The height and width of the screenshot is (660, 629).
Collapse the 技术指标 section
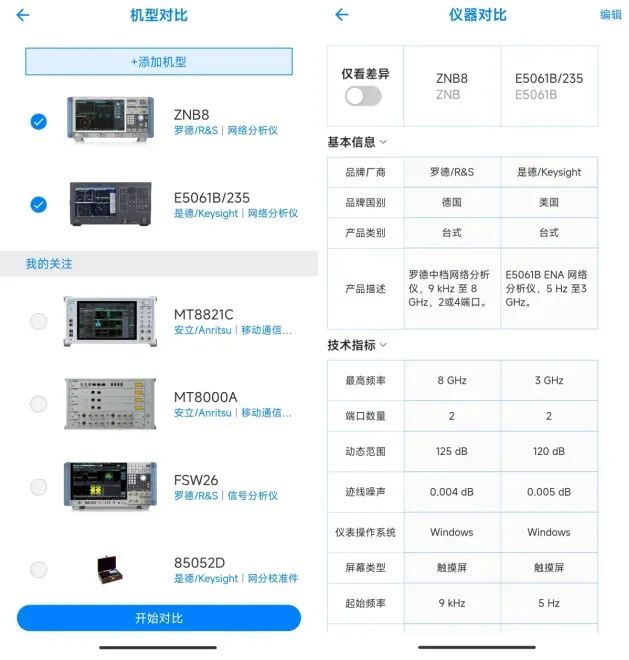coord(358,345)
